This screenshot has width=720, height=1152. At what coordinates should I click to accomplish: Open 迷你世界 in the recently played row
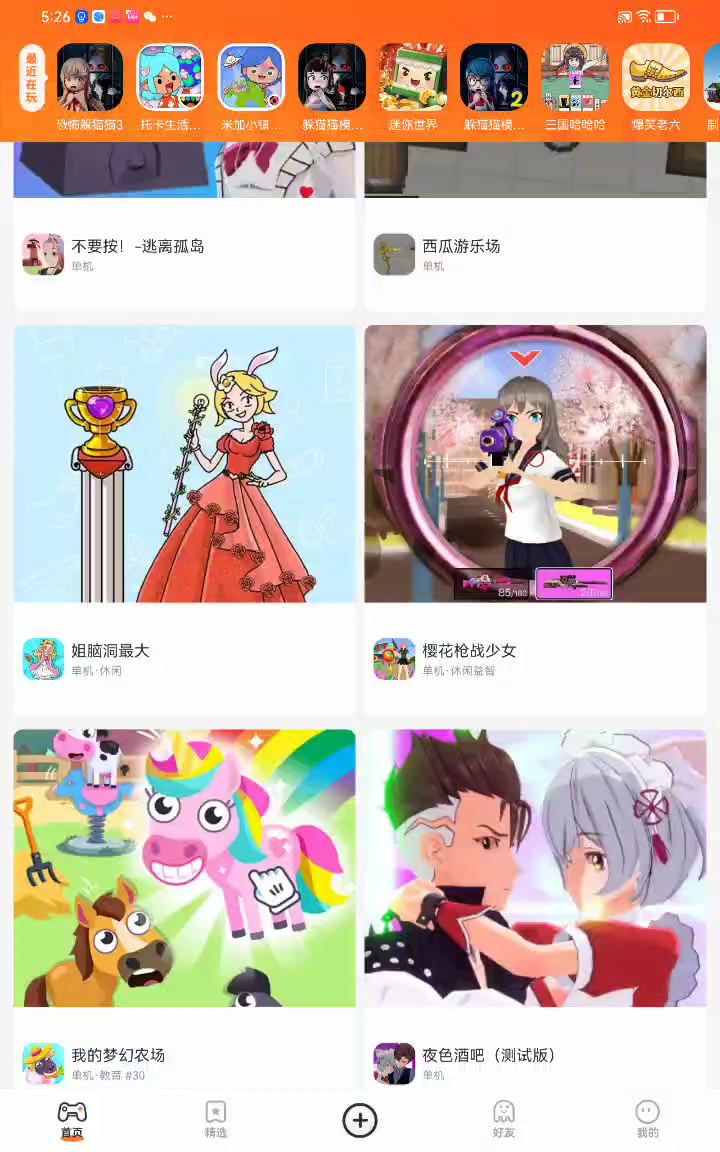(x=413, y=78)
